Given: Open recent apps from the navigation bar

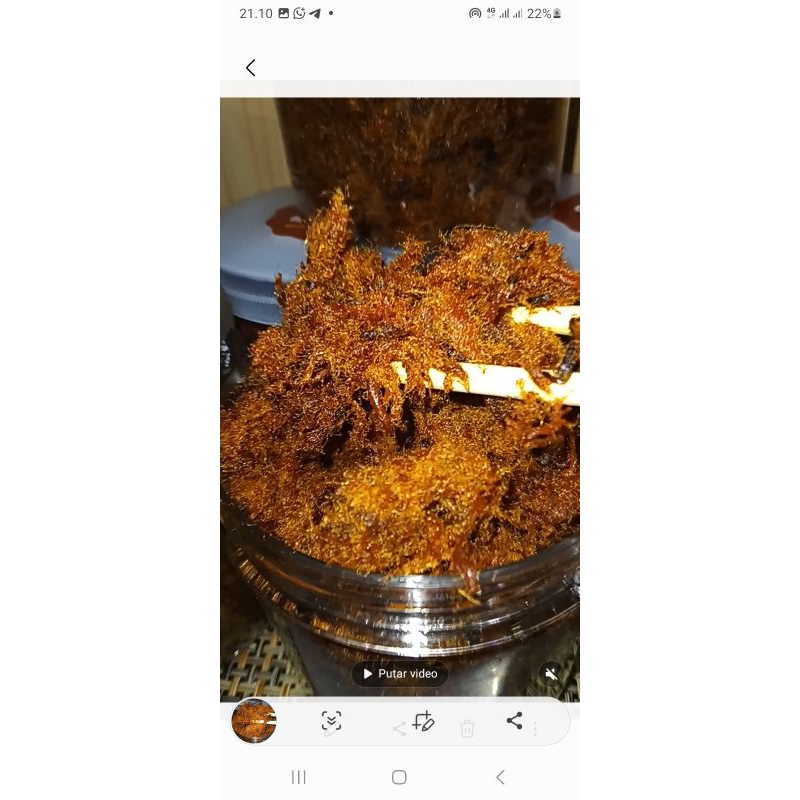Looking at the screenshot, I should [x=298, y=777].
